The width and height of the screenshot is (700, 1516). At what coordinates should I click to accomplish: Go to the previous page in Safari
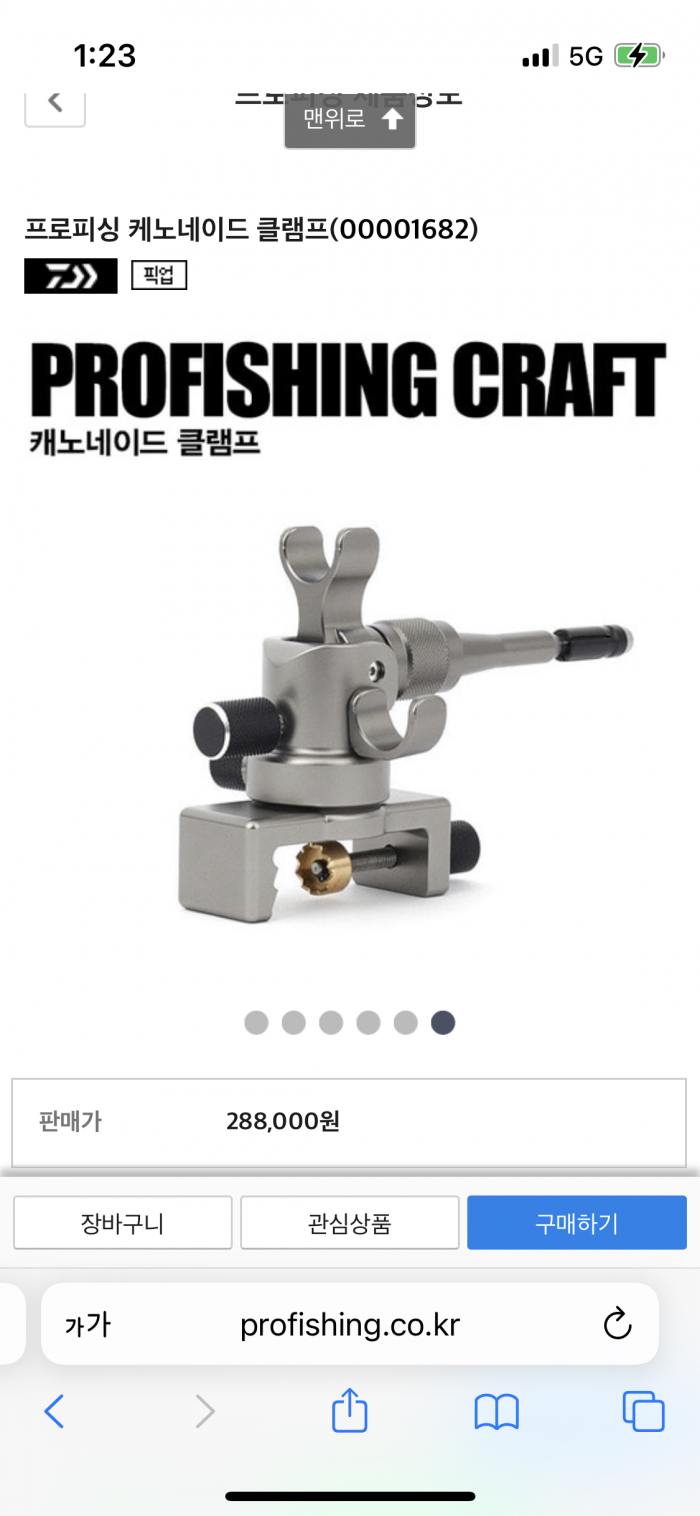pos(55,1412)
